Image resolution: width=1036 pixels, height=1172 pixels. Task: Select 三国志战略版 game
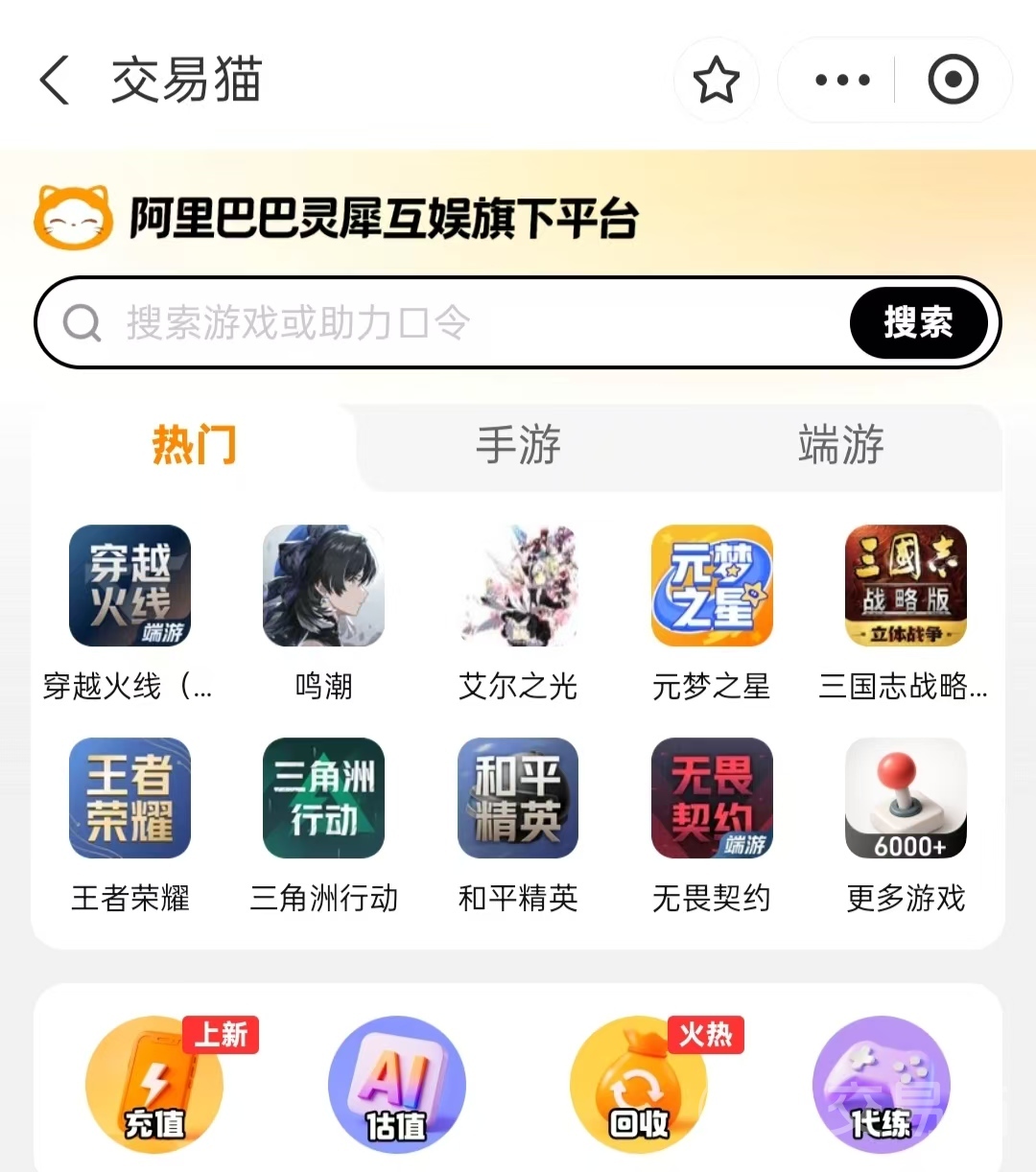(x=906, y=586)
